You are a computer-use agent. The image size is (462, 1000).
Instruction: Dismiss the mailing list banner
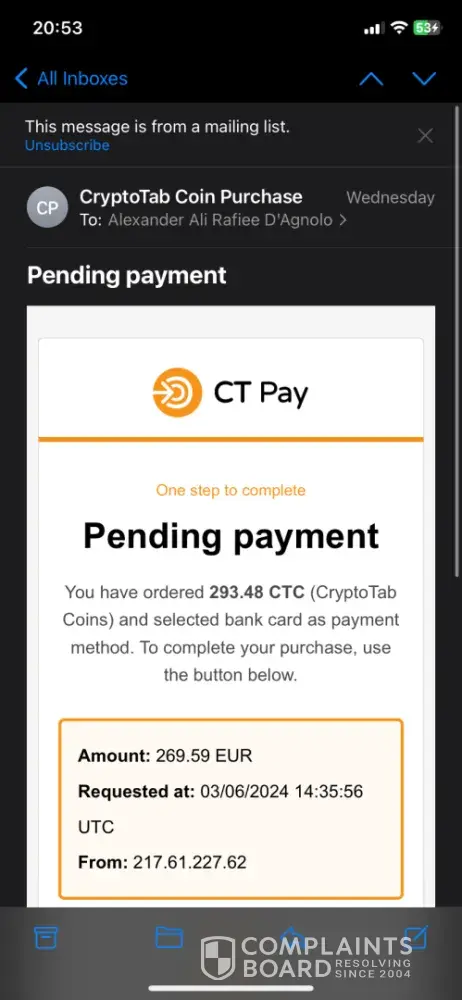[x=425, y=135]
